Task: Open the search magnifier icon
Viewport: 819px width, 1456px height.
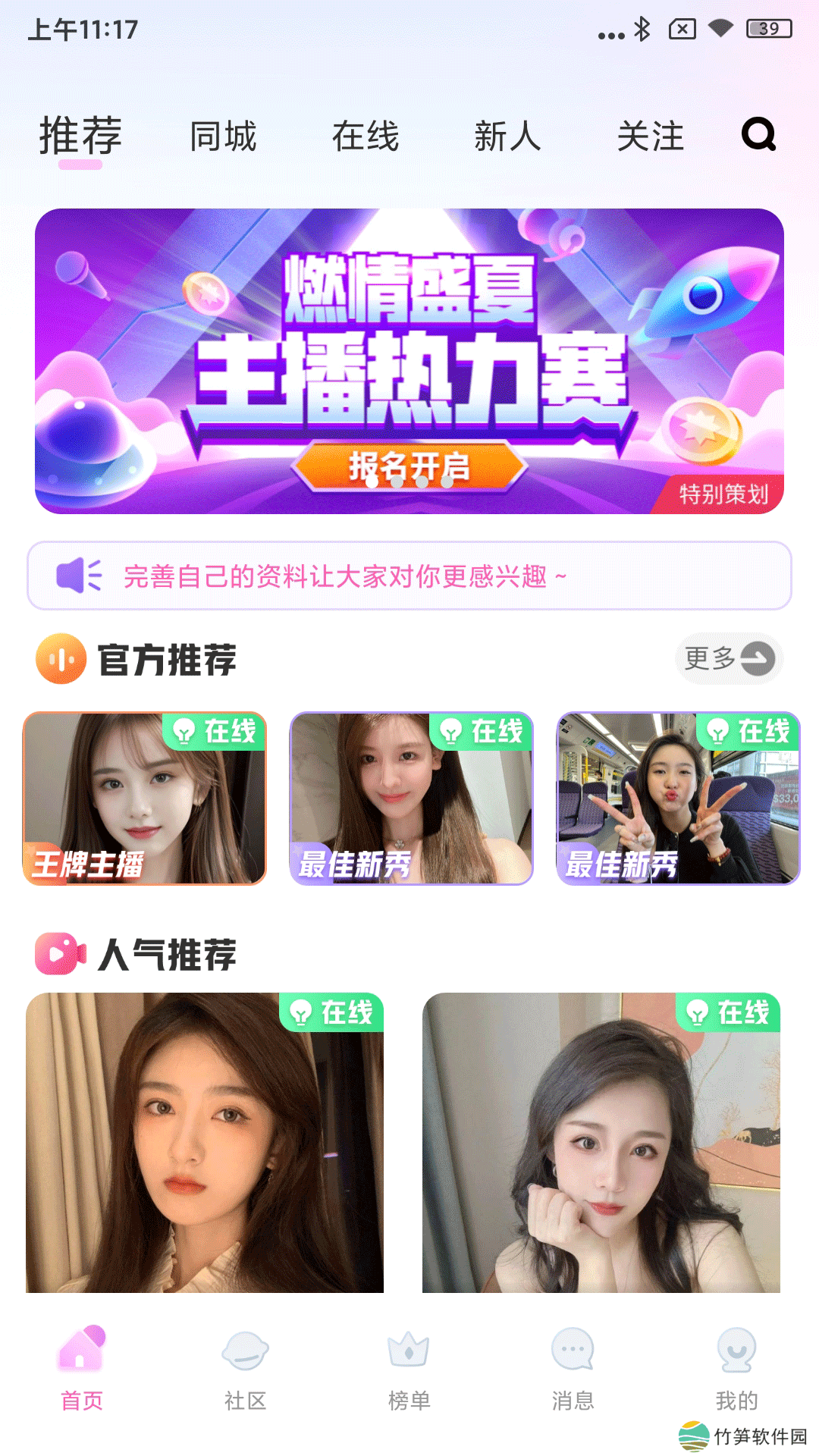Action: (758, 135)
